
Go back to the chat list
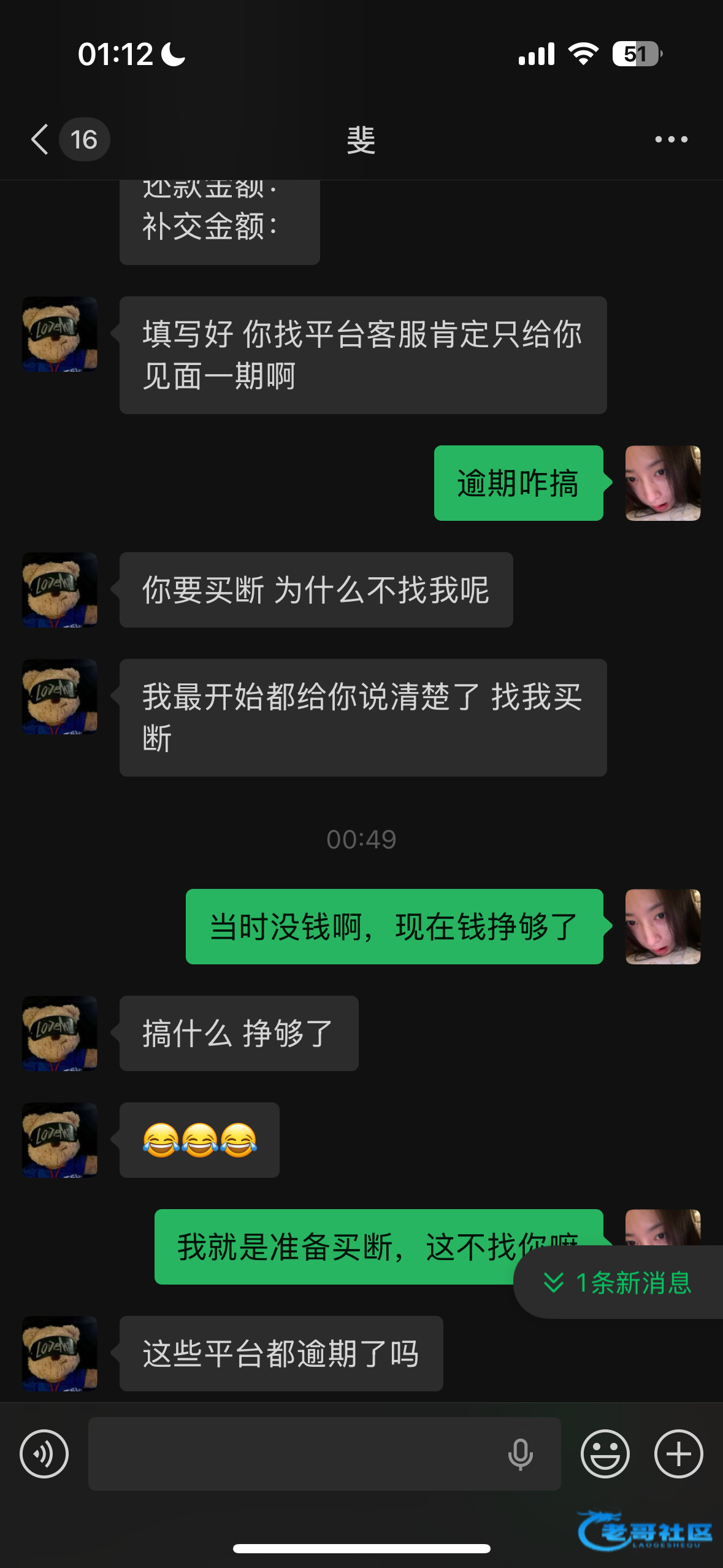point(40,139)
